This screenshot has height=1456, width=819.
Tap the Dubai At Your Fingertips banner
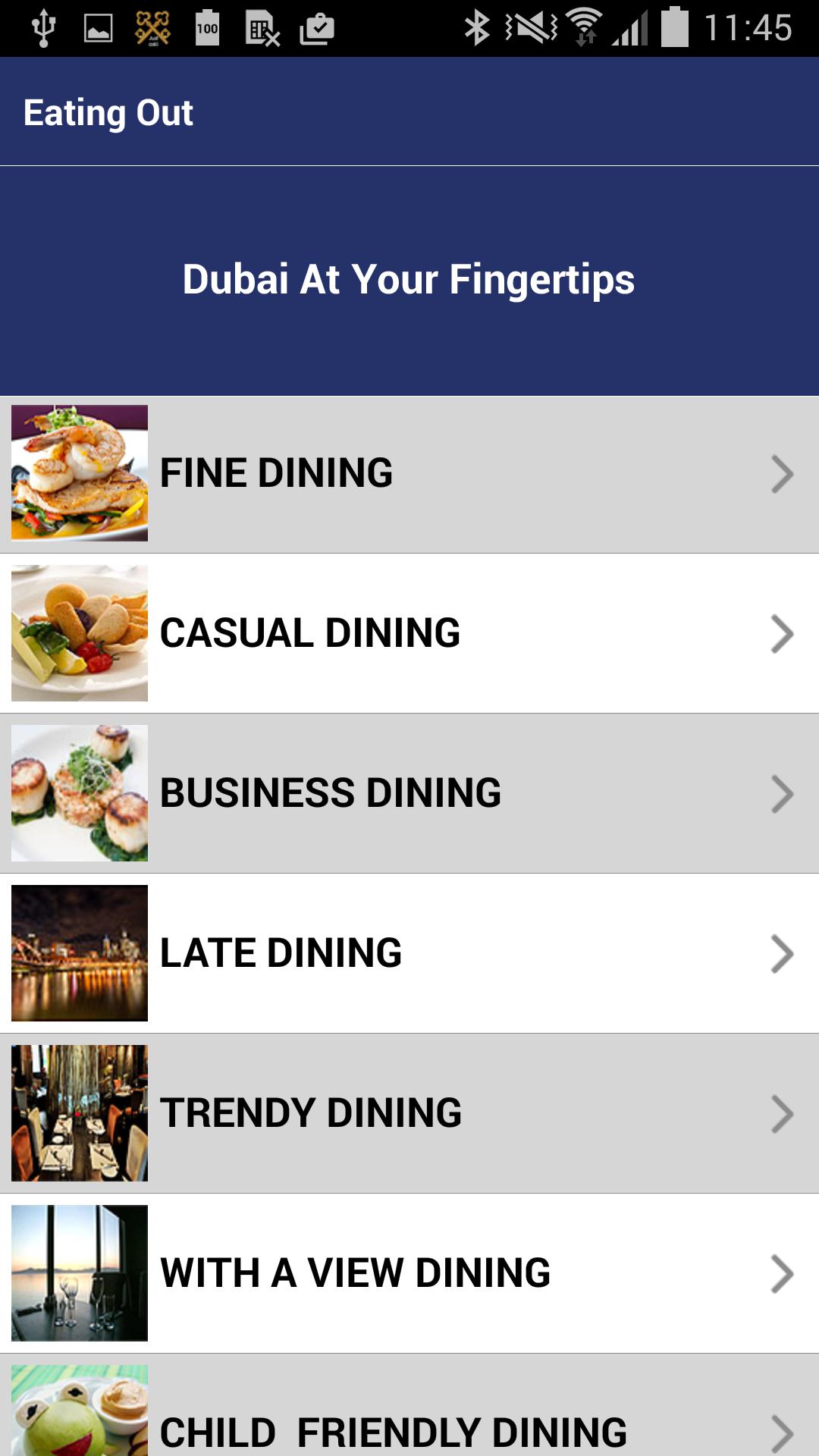[409, 280]
